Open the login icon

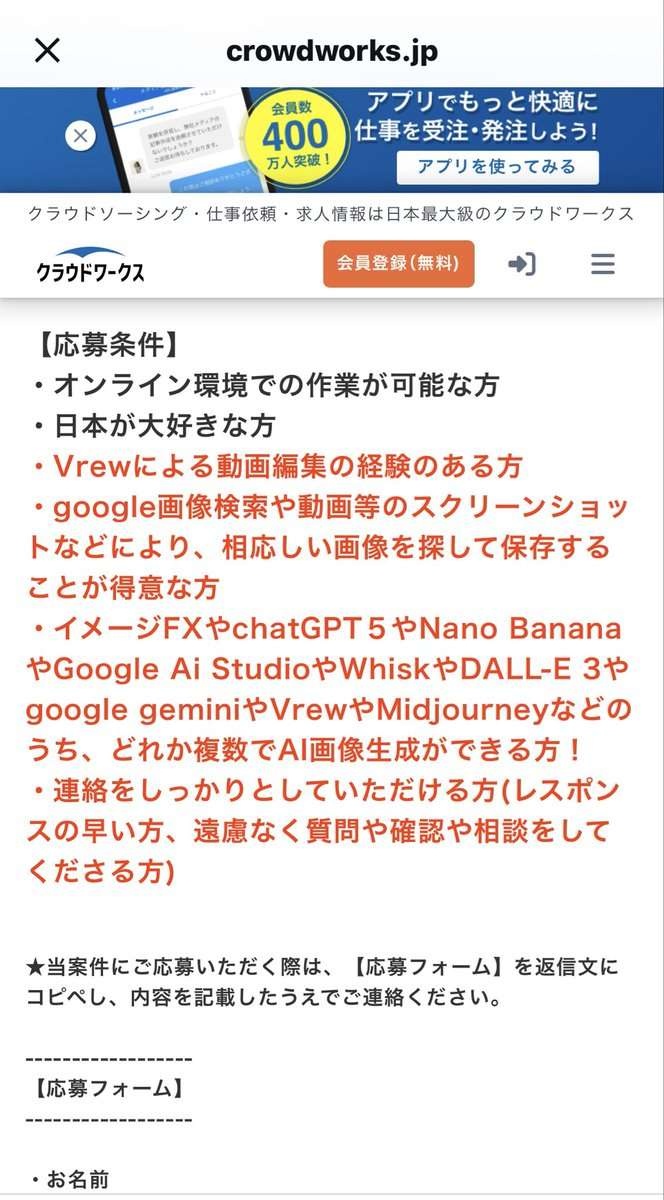point(521,264)
